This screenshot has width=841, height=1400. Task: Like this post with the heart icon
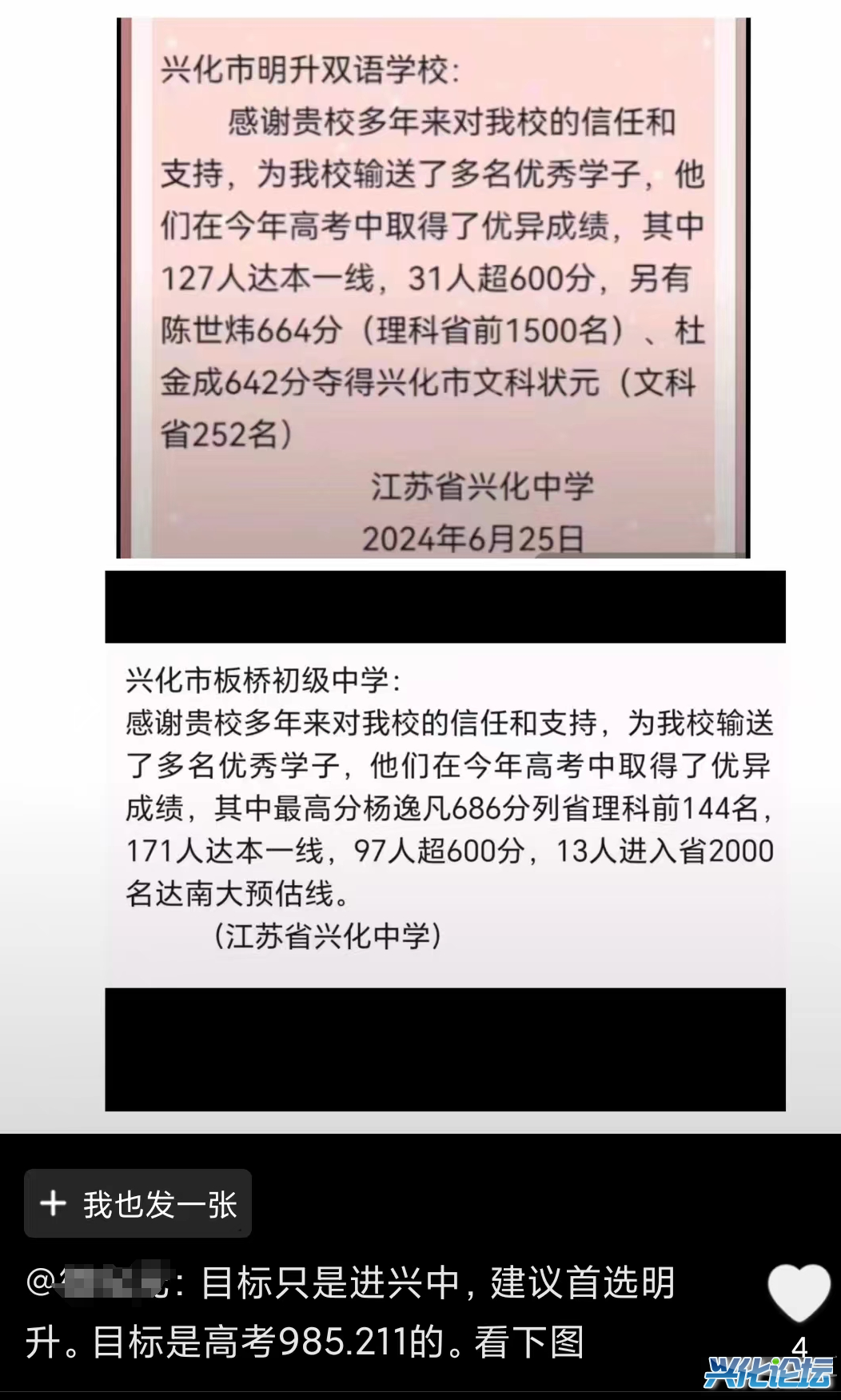tap(799, 1293)
